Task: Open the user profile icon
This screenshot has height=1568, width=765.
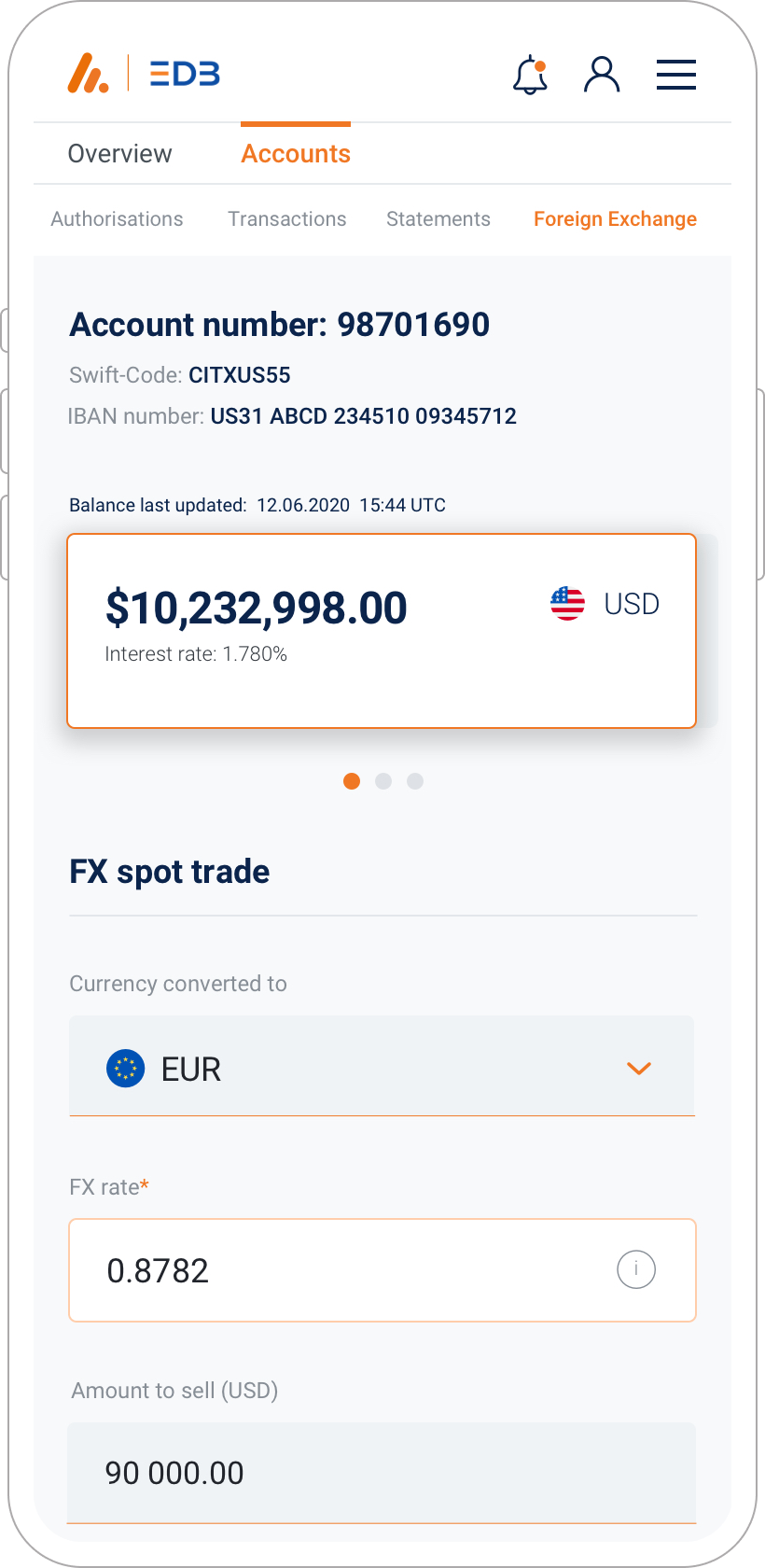Action: point(602,75)
